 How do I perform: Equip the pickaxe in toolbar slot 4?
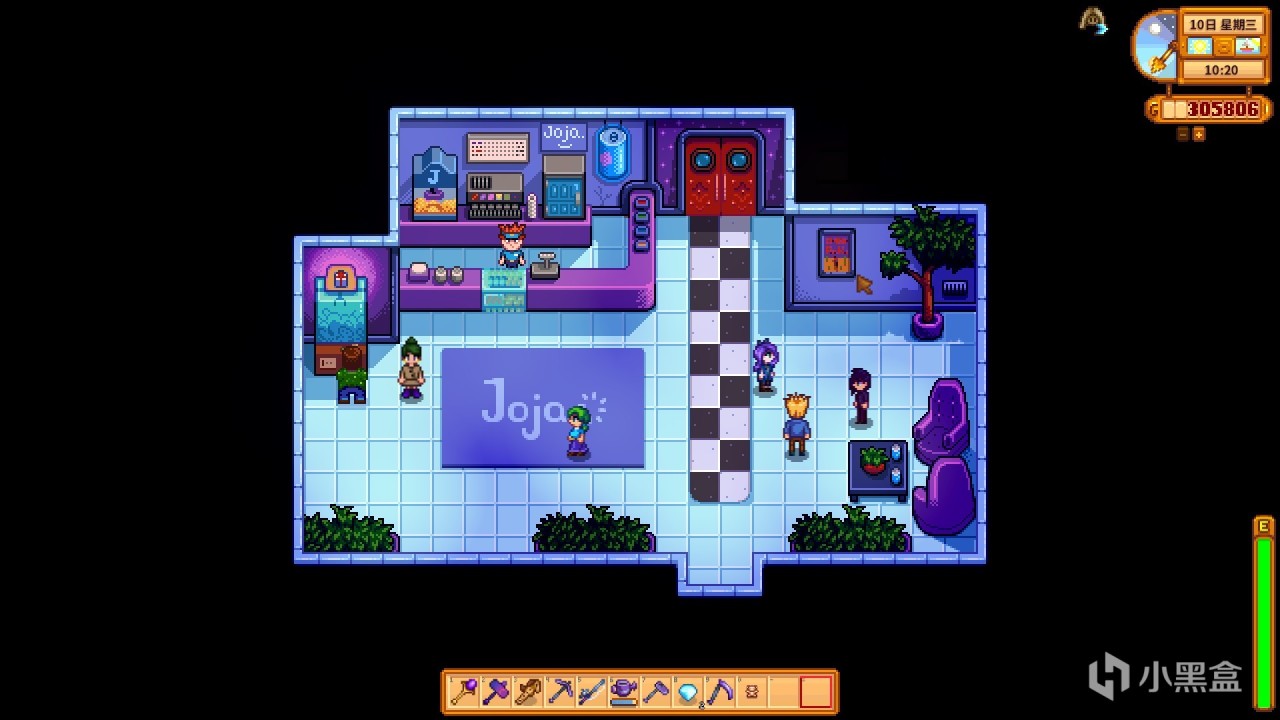(559, 692)
